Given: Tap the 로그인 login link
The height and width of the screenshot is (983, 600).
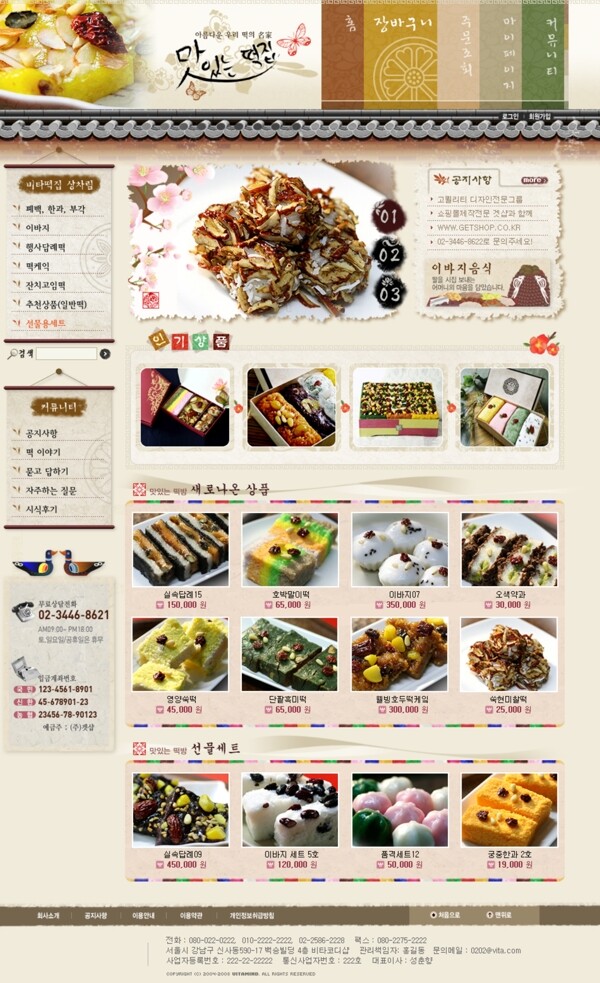Looking at the screenshot, I should click(x=510, y=117).
